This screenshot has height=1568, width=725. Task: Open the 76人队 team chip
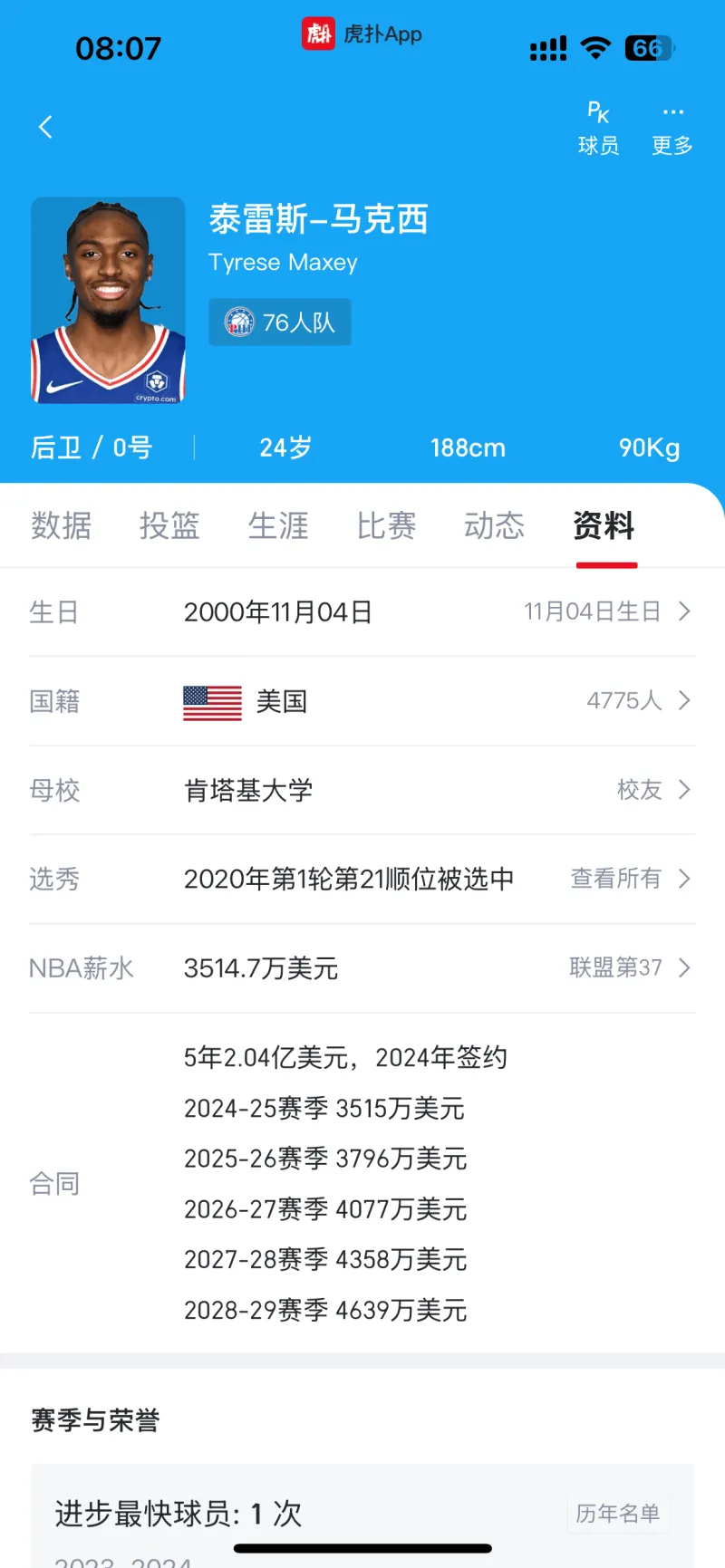pyautogui.click(x=280, y=322)
